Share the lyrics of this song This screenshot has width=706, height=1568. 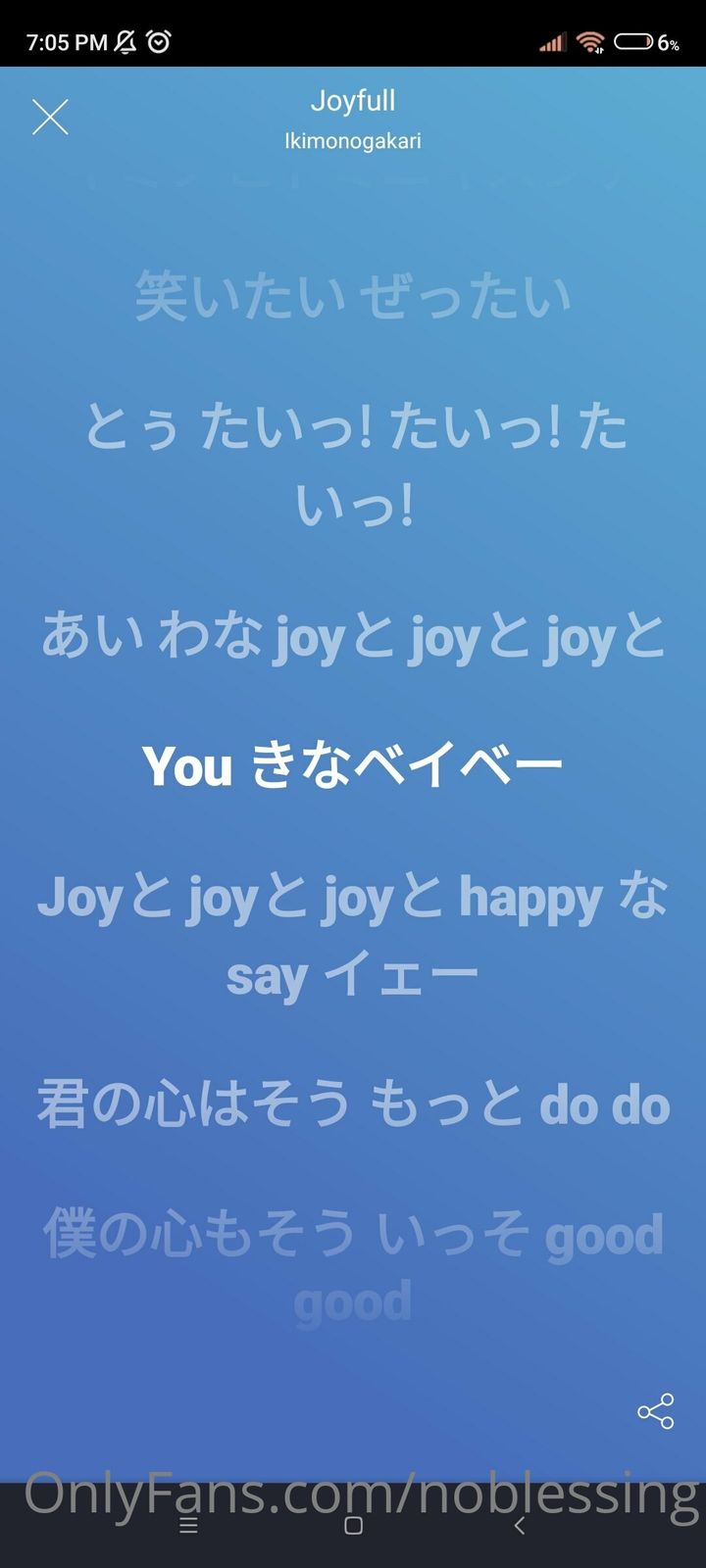click(655, 1411)
